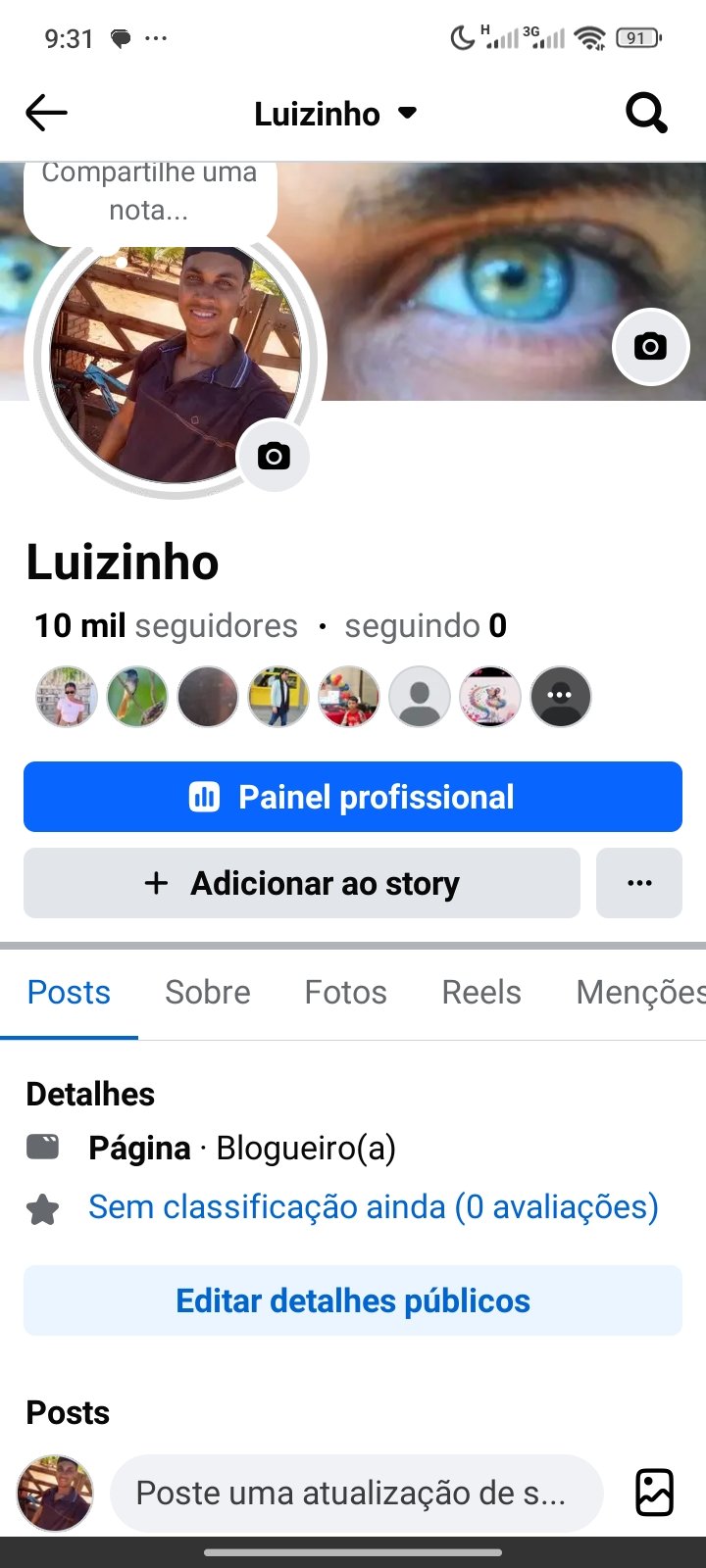
Task: Select the Menções tab
Action: [x=640, y=992]
